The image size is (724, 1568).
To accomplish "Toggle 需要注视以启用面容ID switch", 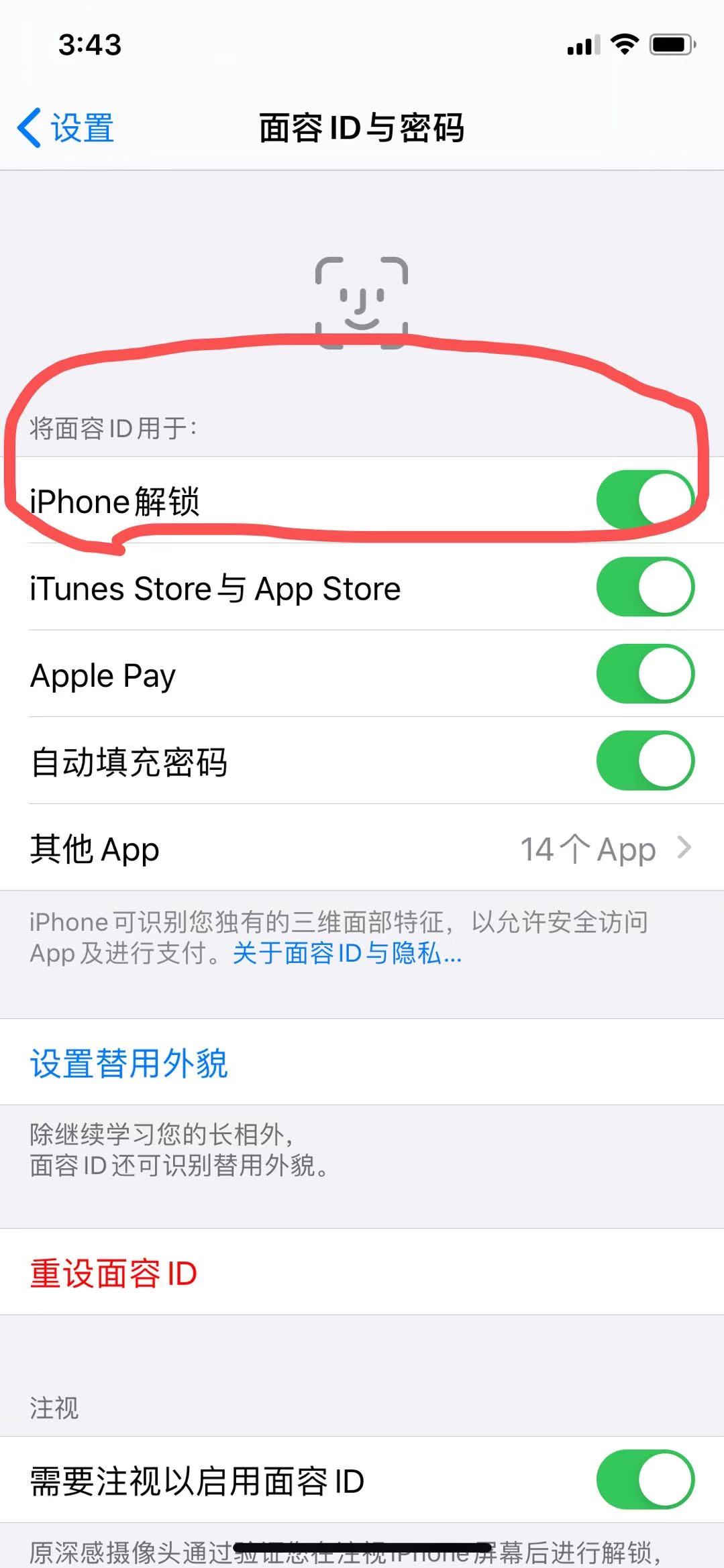I will (x=645, y=1480).
